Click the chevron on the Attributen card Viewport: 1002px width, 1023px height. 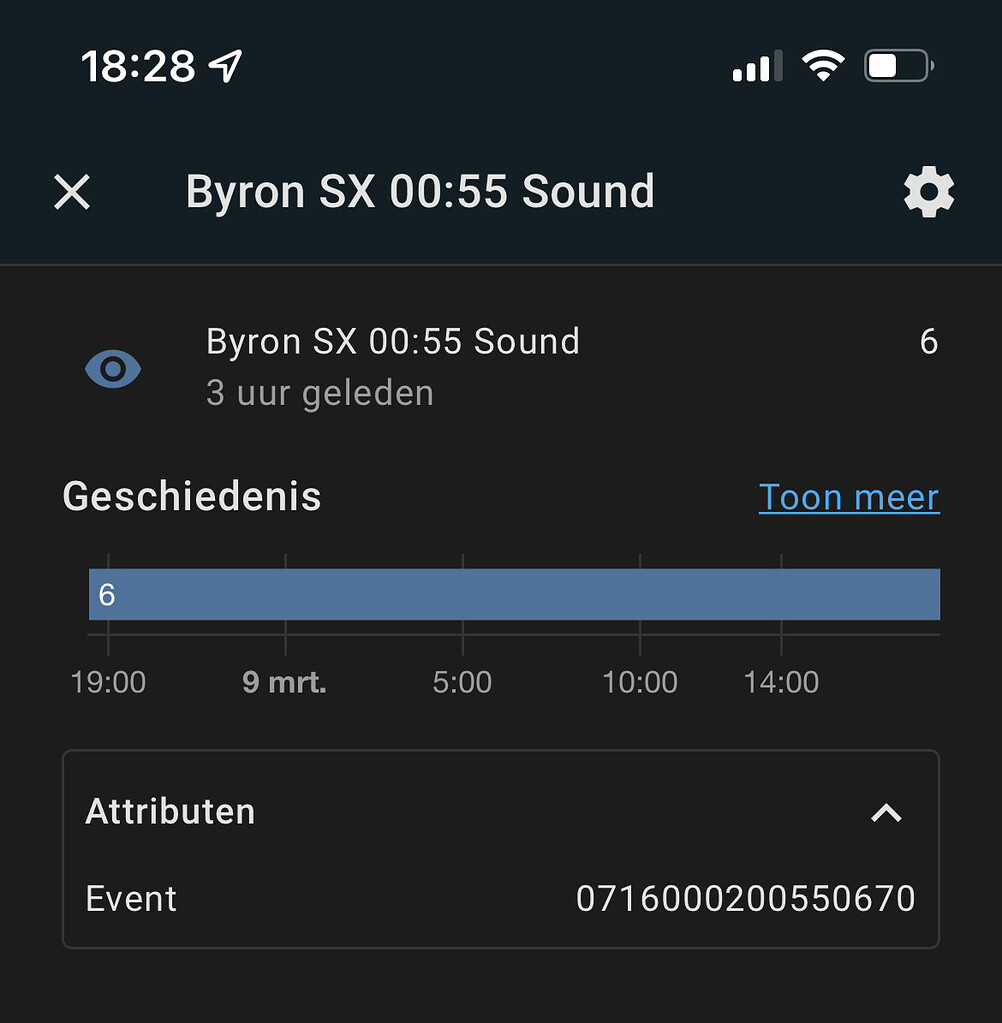884,813
